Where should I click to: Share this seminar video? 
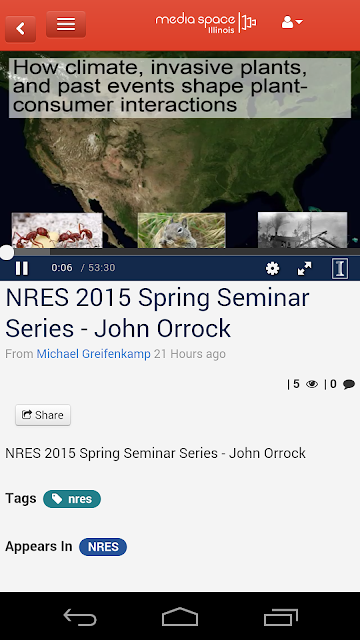[x=43, y=415]
